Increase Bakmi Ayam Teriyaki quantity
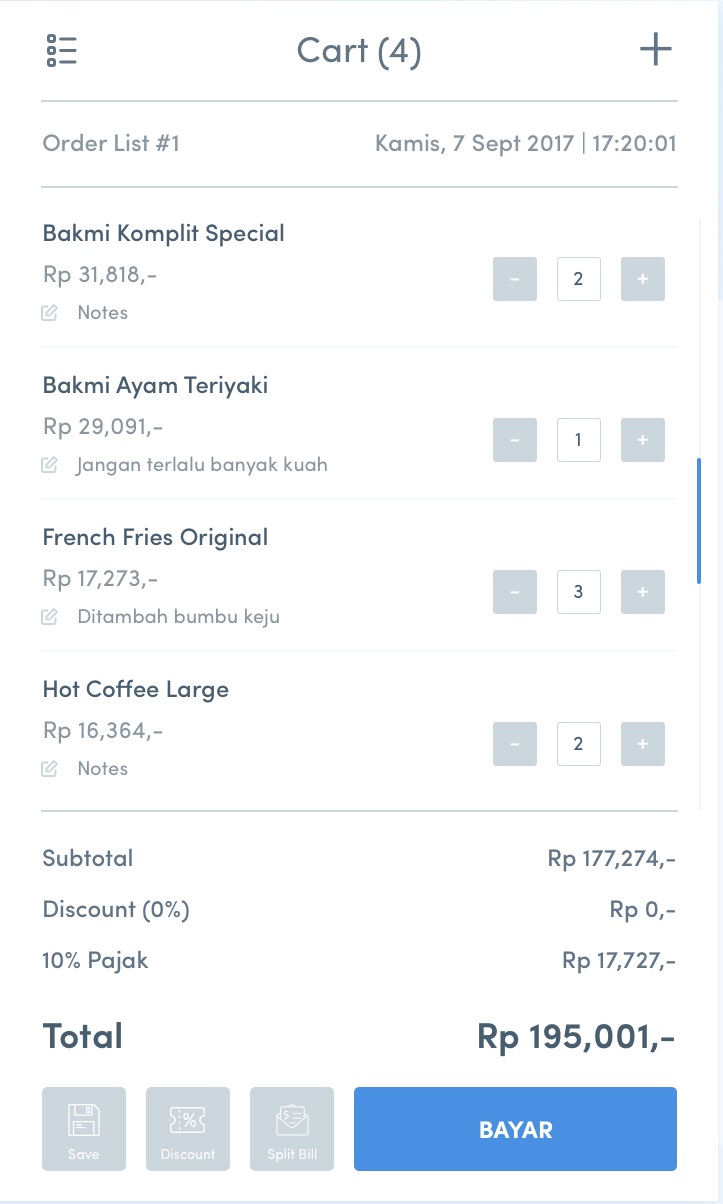723x1204 pixels. tap(643, 440)
